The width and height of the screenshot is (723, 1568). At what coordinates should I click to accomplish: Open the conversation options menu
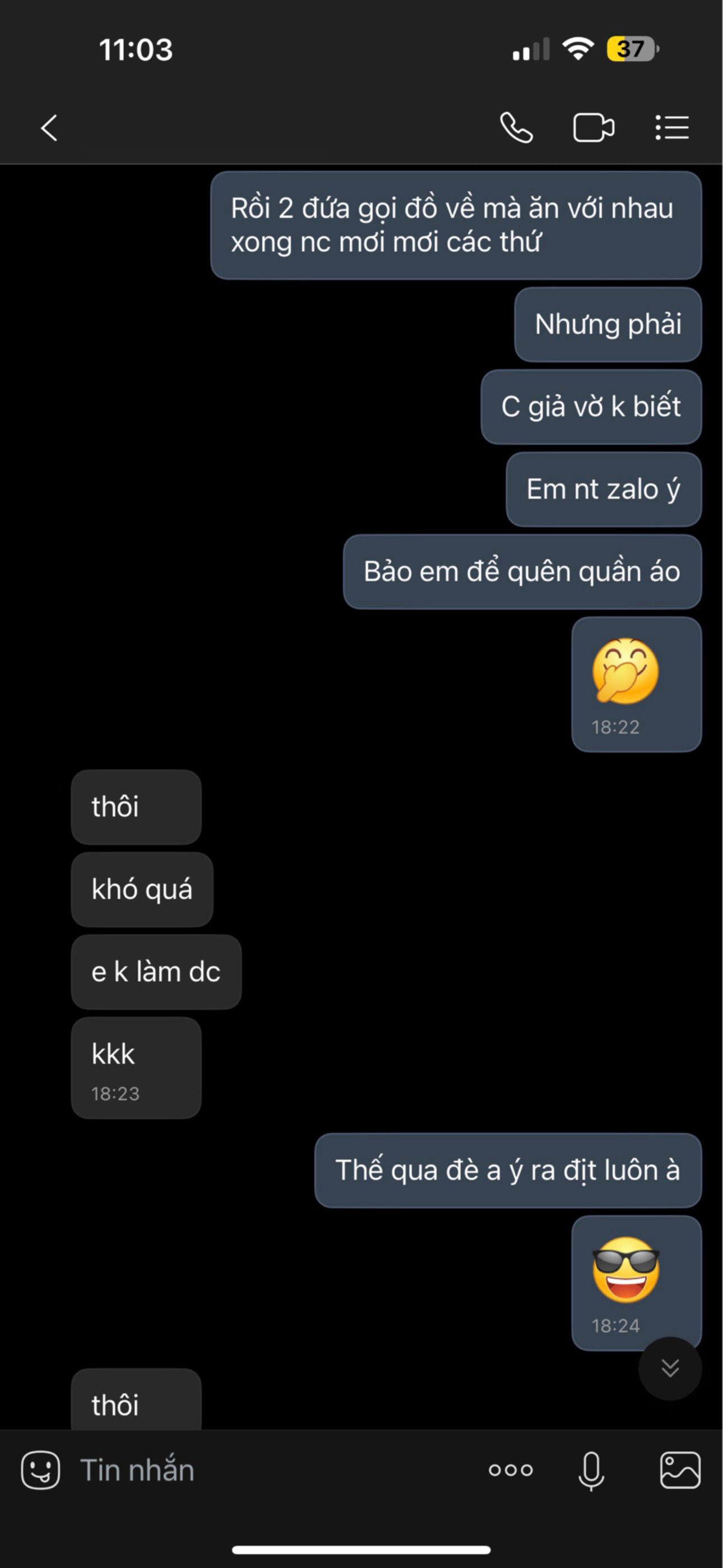pyautogui.click(x=672, y=128)
